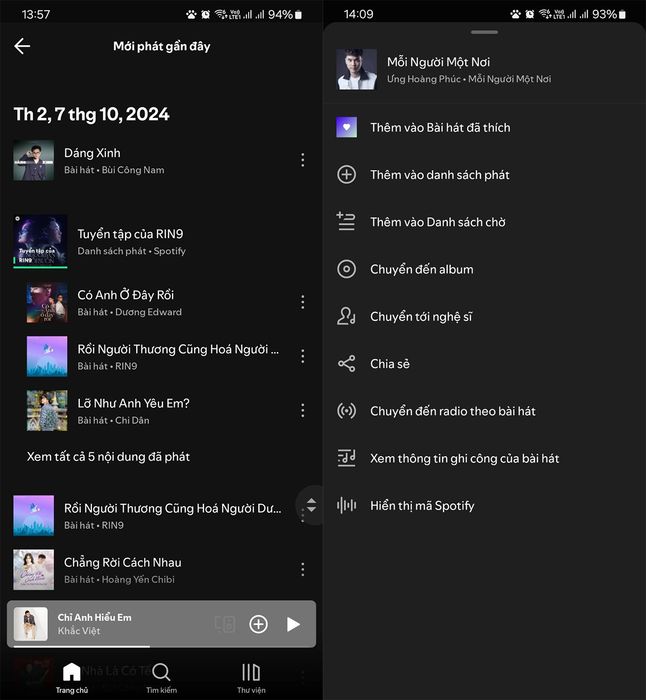
Task: Open Chuyển đến album
Action: (x=421, y=269)
